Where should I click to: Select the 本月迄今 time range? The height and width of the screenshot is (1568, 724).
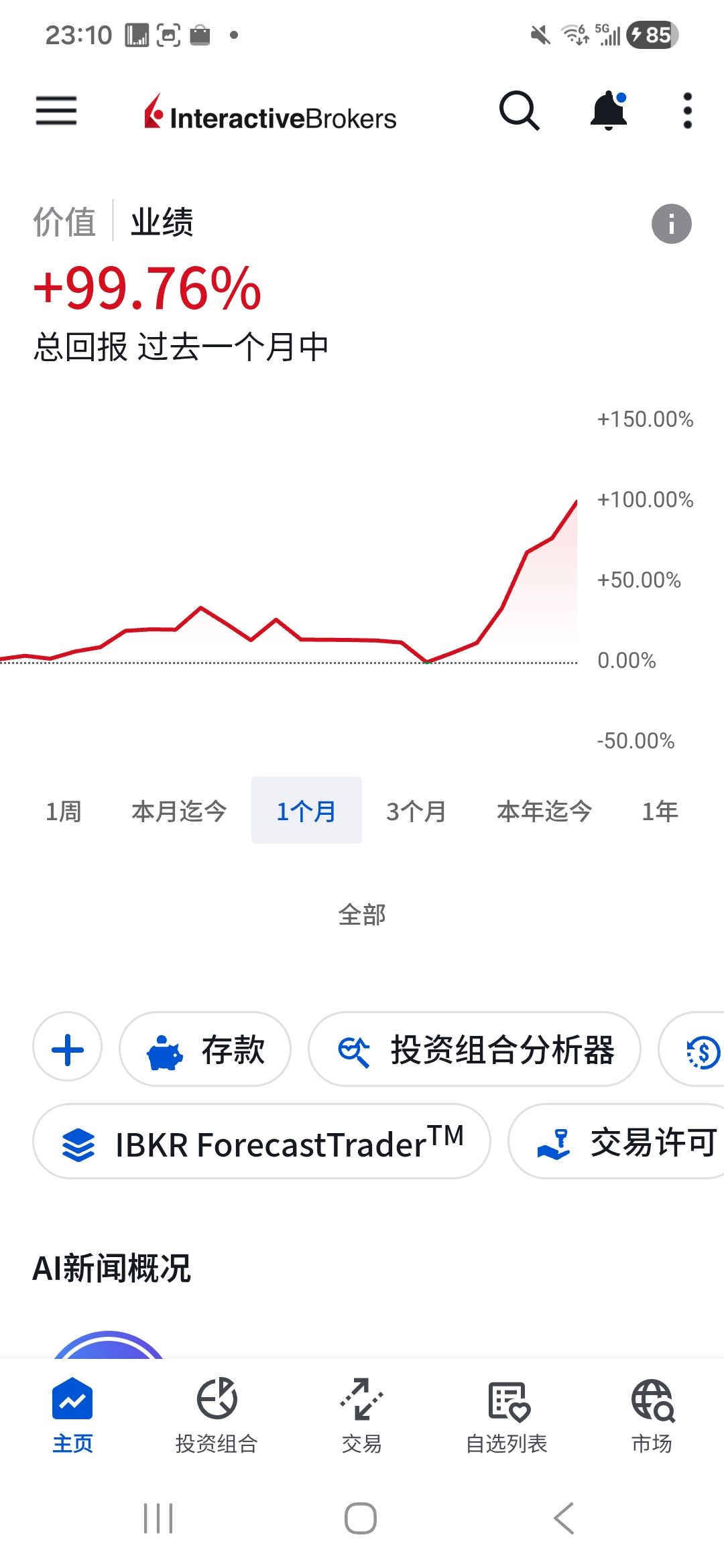[x=179, y=811]
